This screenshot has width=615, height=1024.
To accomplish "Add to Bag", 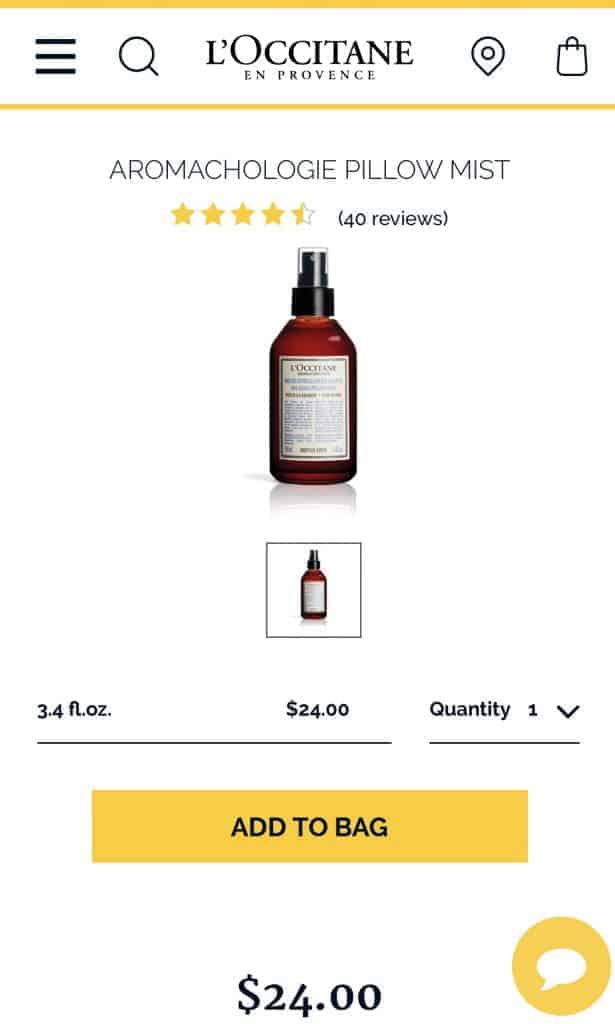I will point(309,827).
